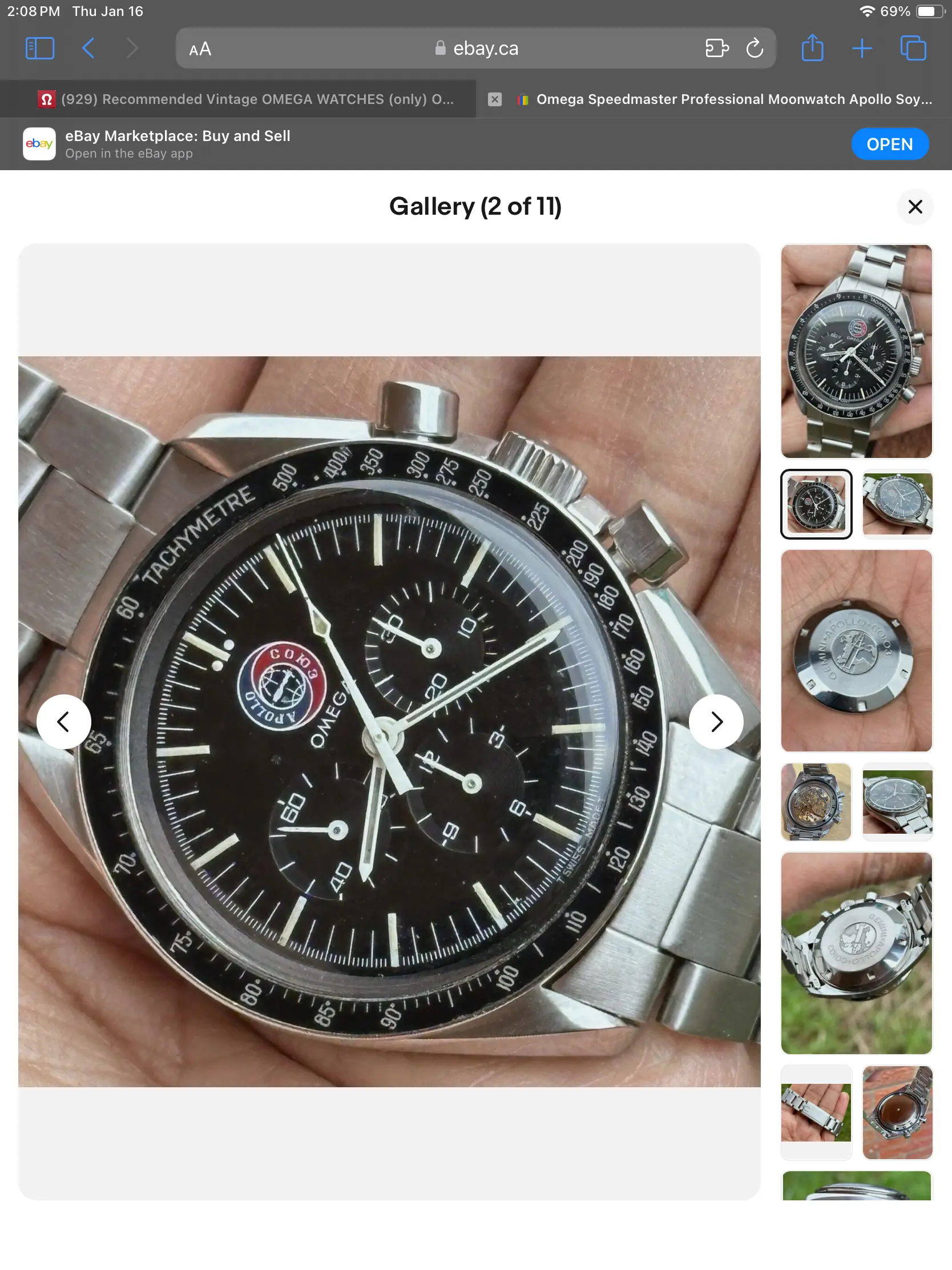The height and width of the screenshot is (1270, 952).
Task: Add a new tab
Action: click(x=862, y=49)
